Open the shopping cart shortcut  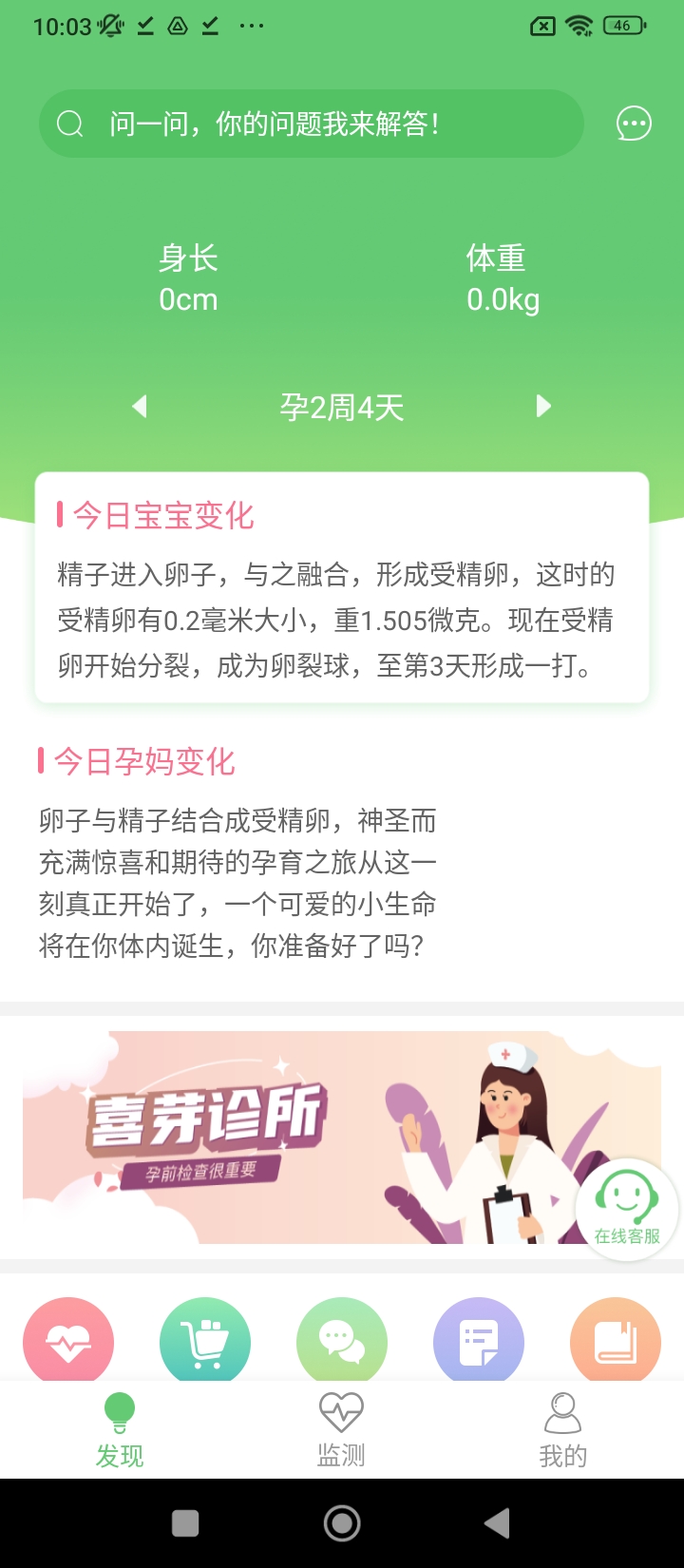tap(205, 1340)
